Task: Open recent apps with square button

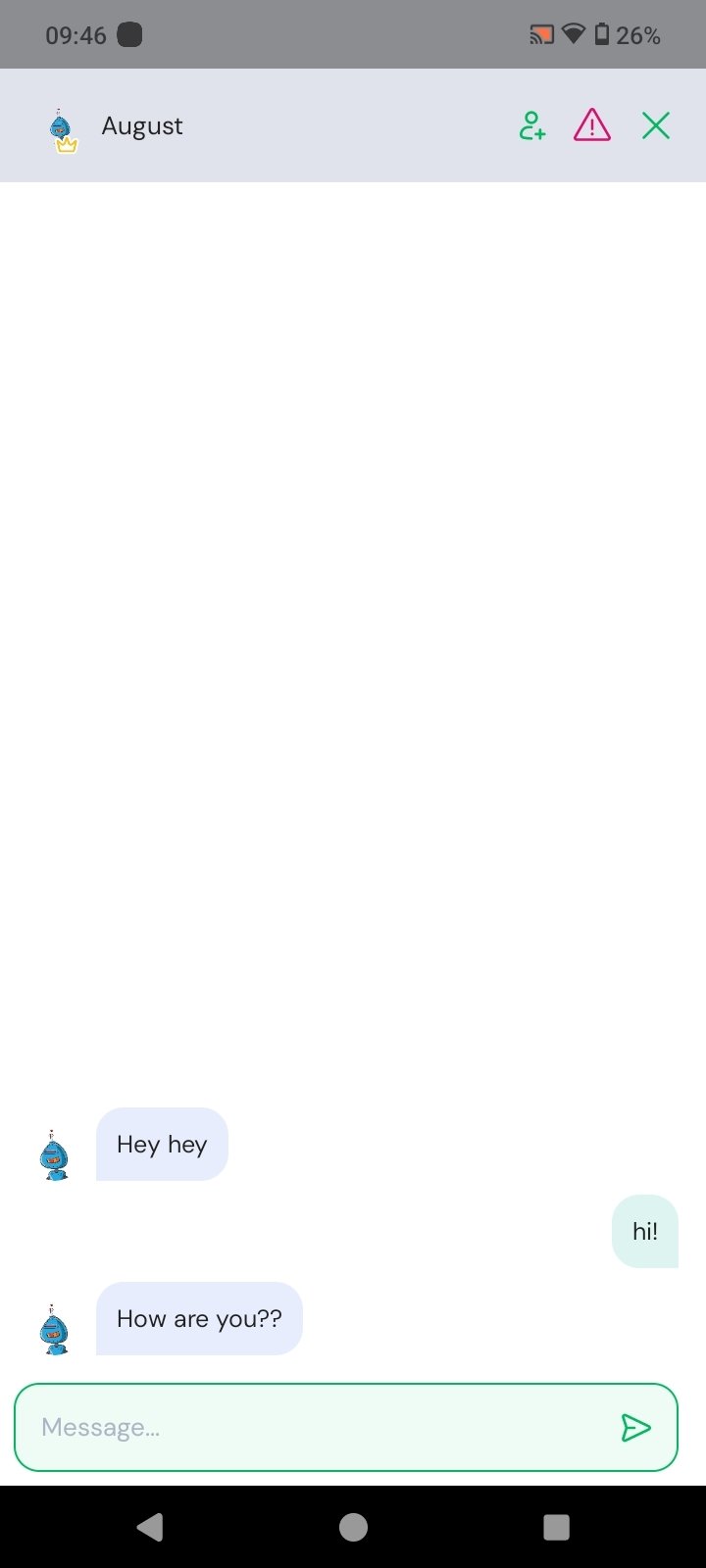Action: click(x=556, y=1526)
